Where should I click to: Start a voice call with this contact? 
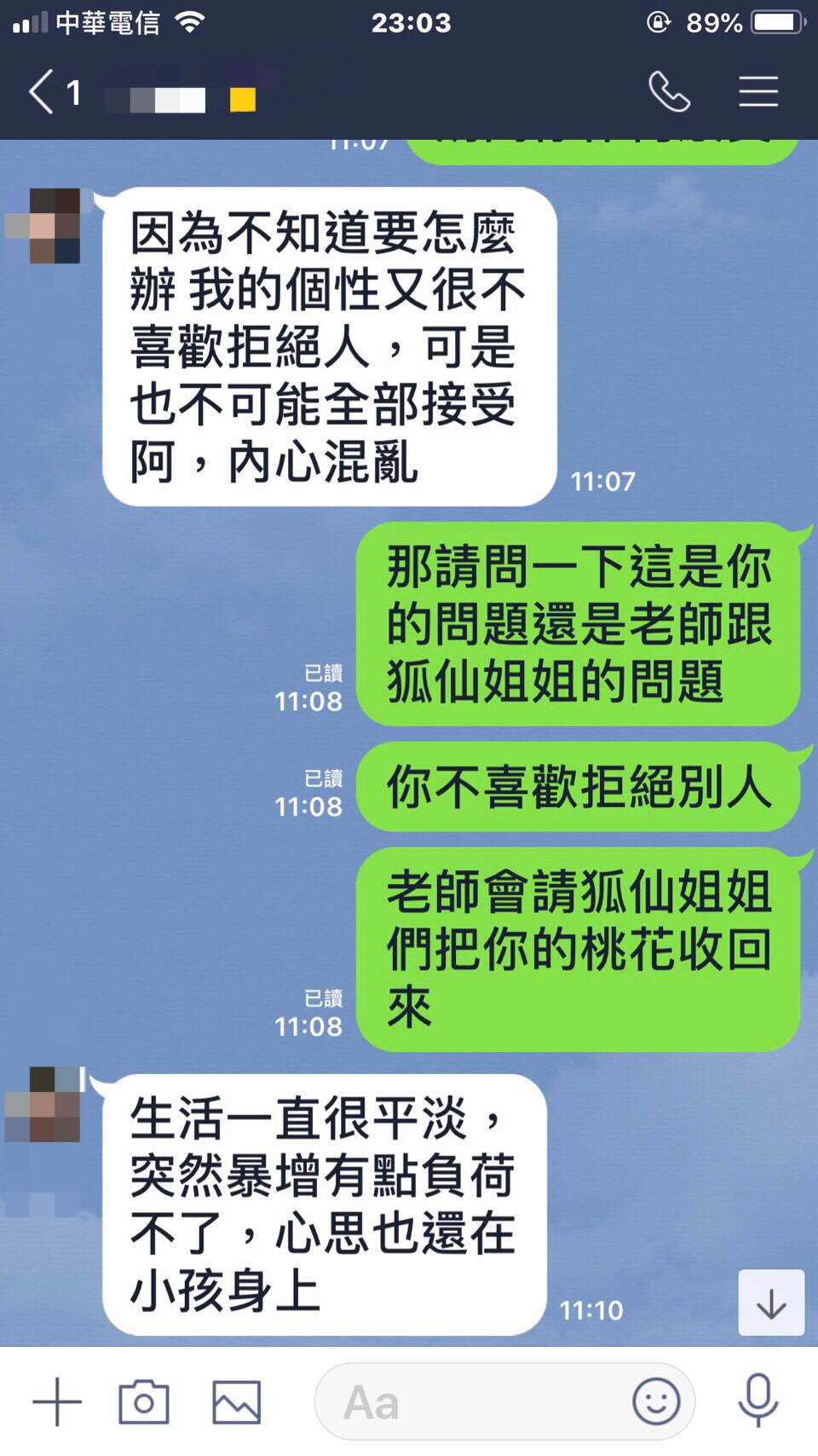[669, 92]
